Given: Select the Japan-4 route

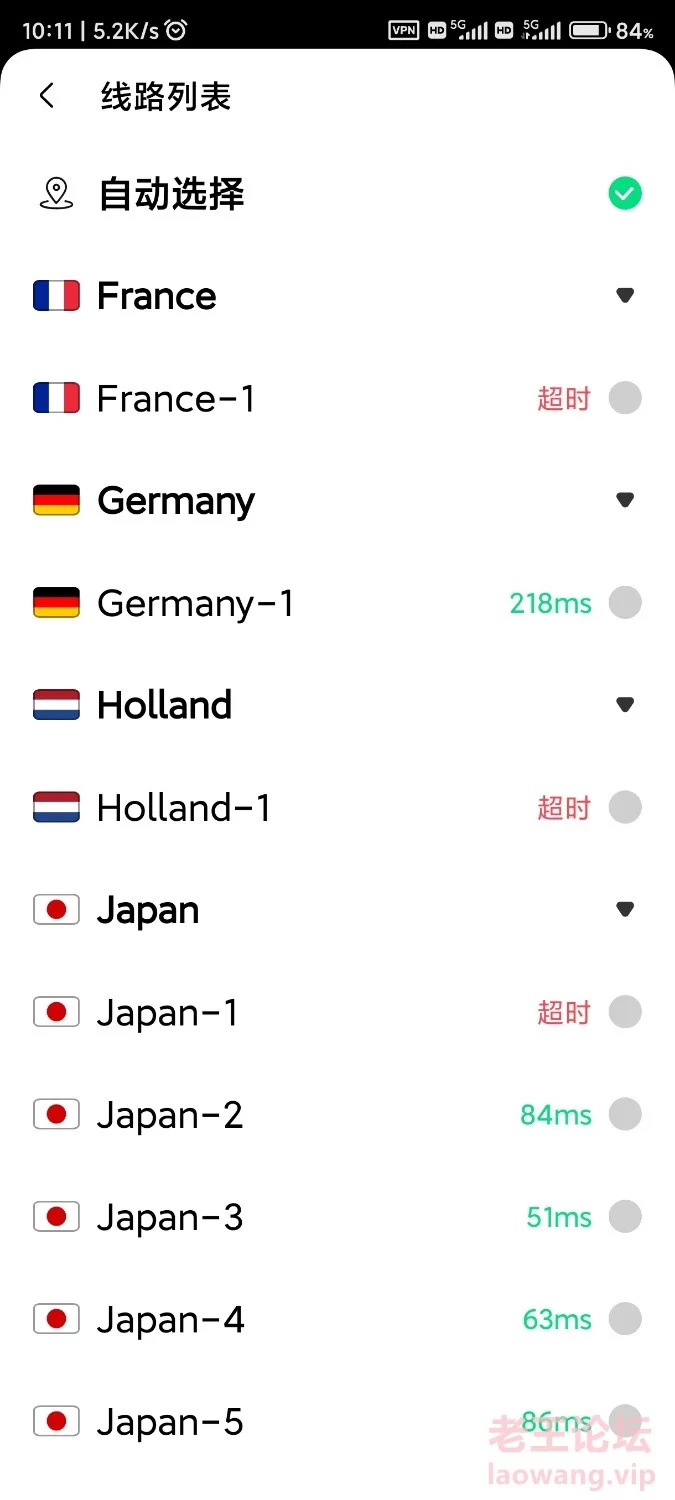Looking at the screenshot, I should click(337, 1319).
